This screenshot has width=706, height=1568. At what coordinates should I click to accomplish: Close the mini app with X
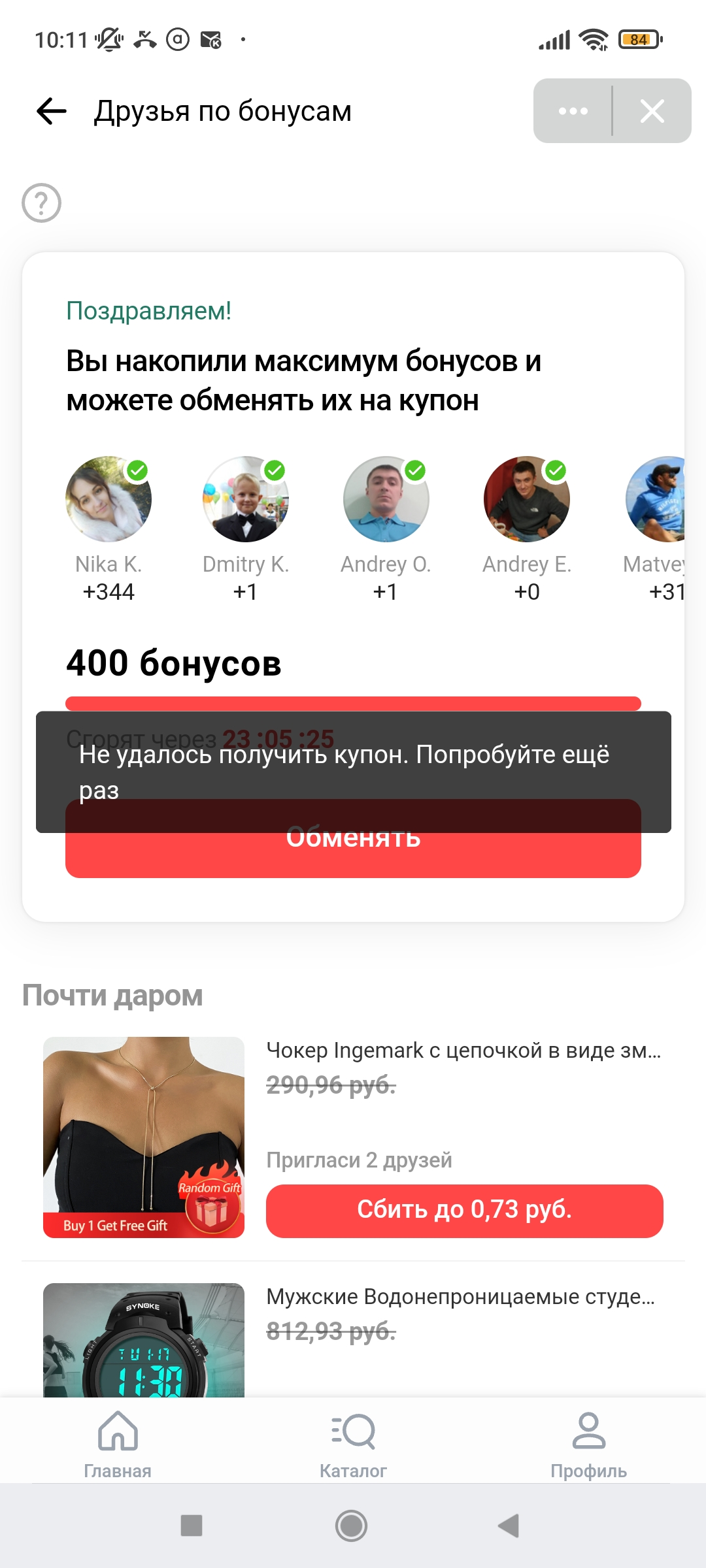pyautogui.click(x=652, y=111)
